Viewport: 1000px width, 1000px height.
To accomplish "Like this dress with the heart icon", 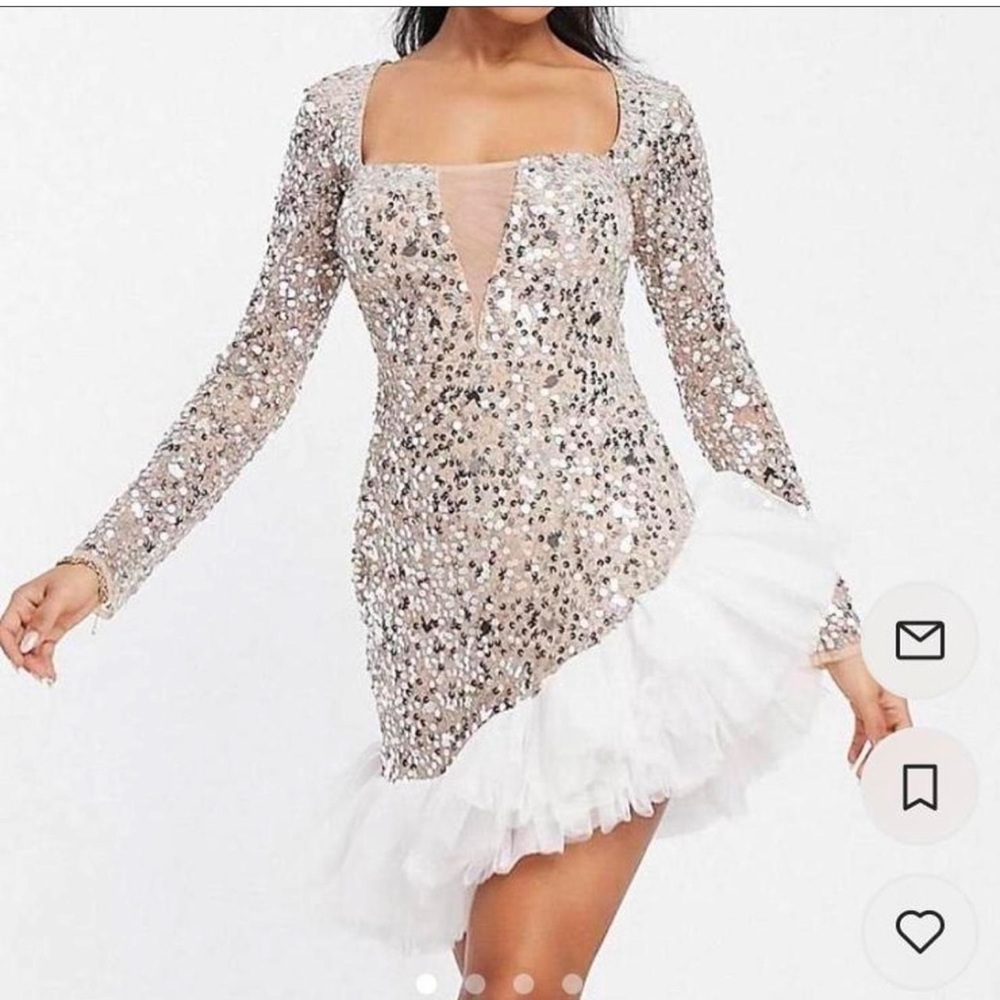I will [920, 932].
